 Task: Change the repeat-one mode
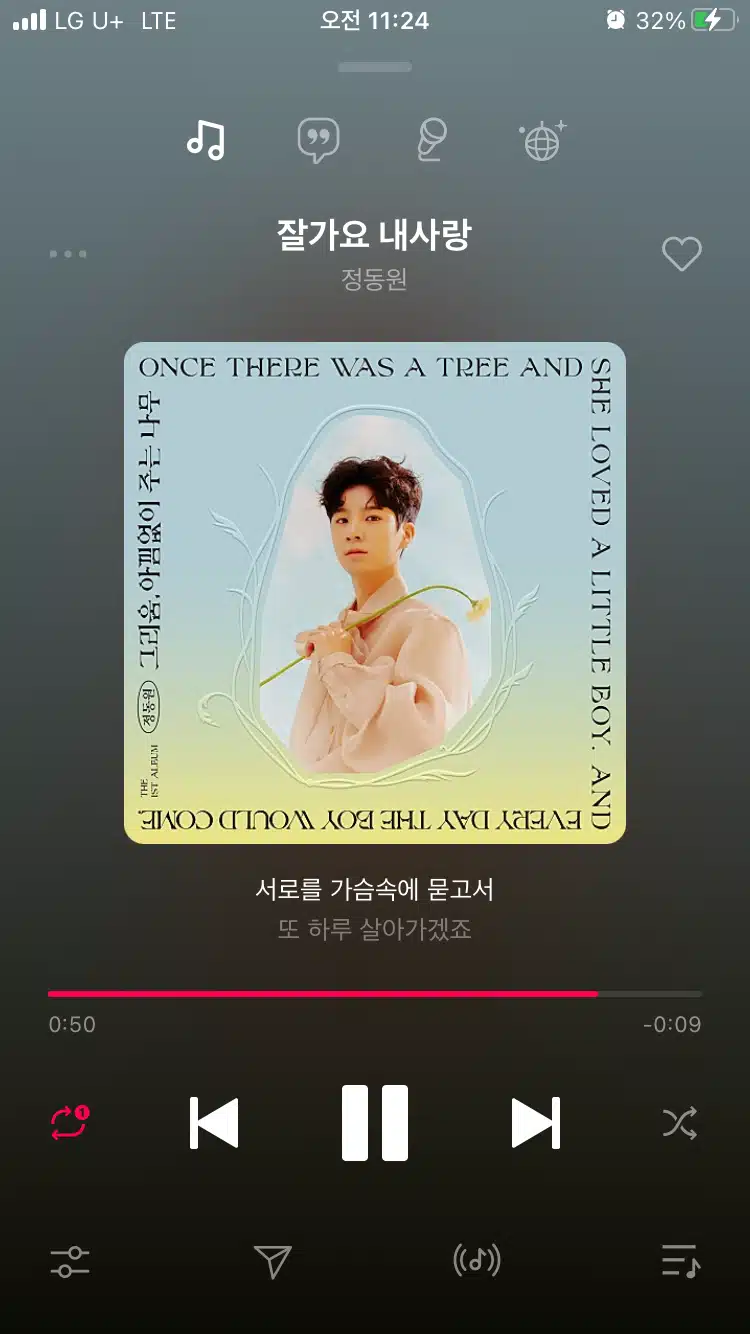pos(70,1123)
